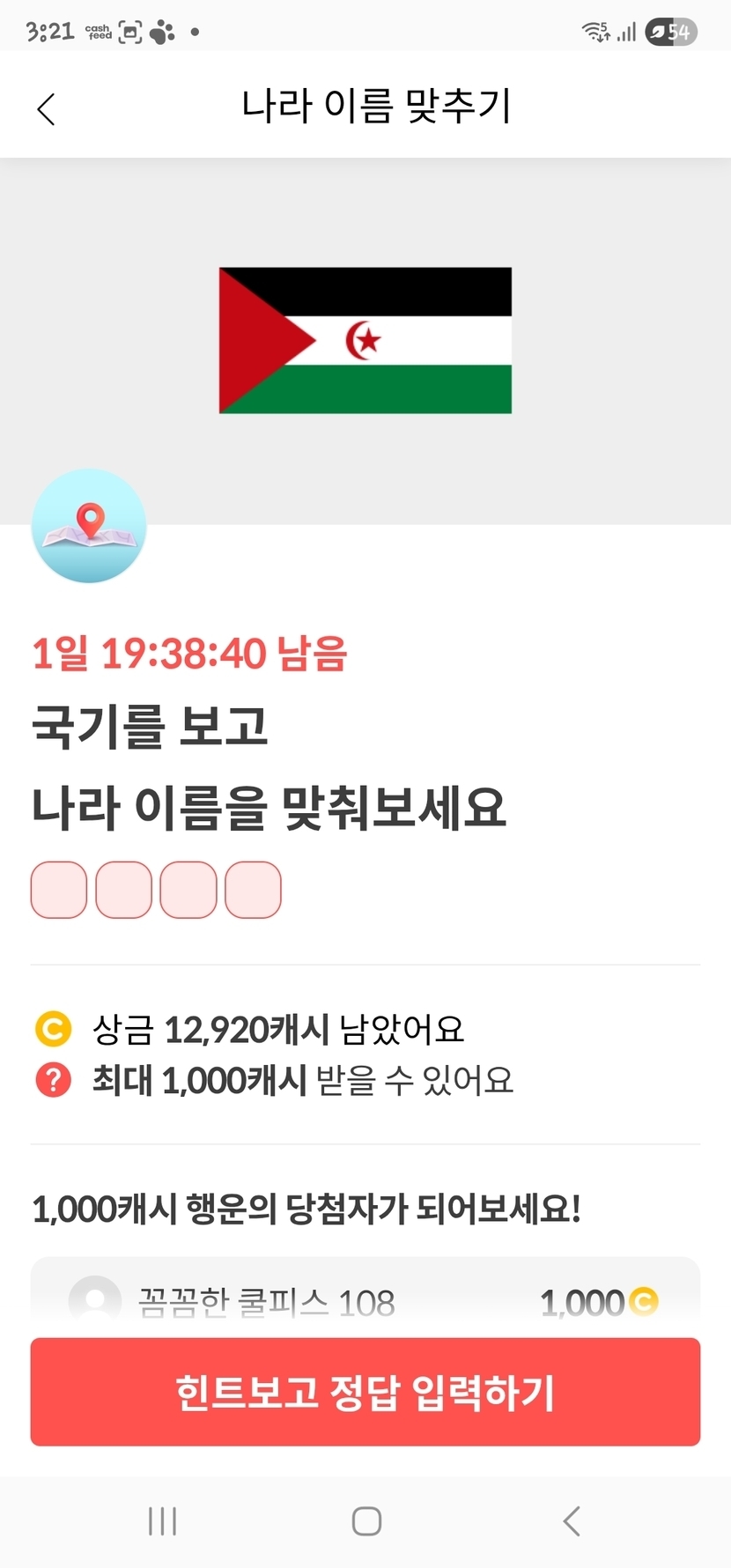Open winner row 꼼꼼한 쿨피스 108

pos(365,1297)
